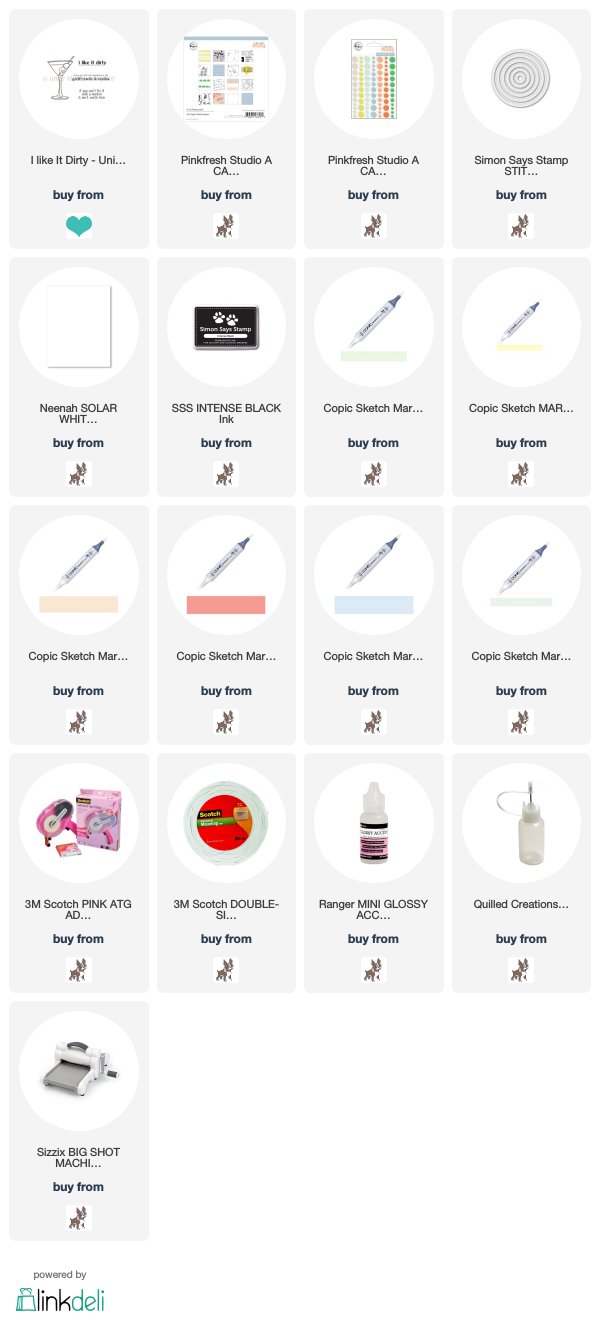Tap the dog store icon under Ranger MINI GLOSSY
This screenshot has width=600, height=1321.
coord(373,970)
